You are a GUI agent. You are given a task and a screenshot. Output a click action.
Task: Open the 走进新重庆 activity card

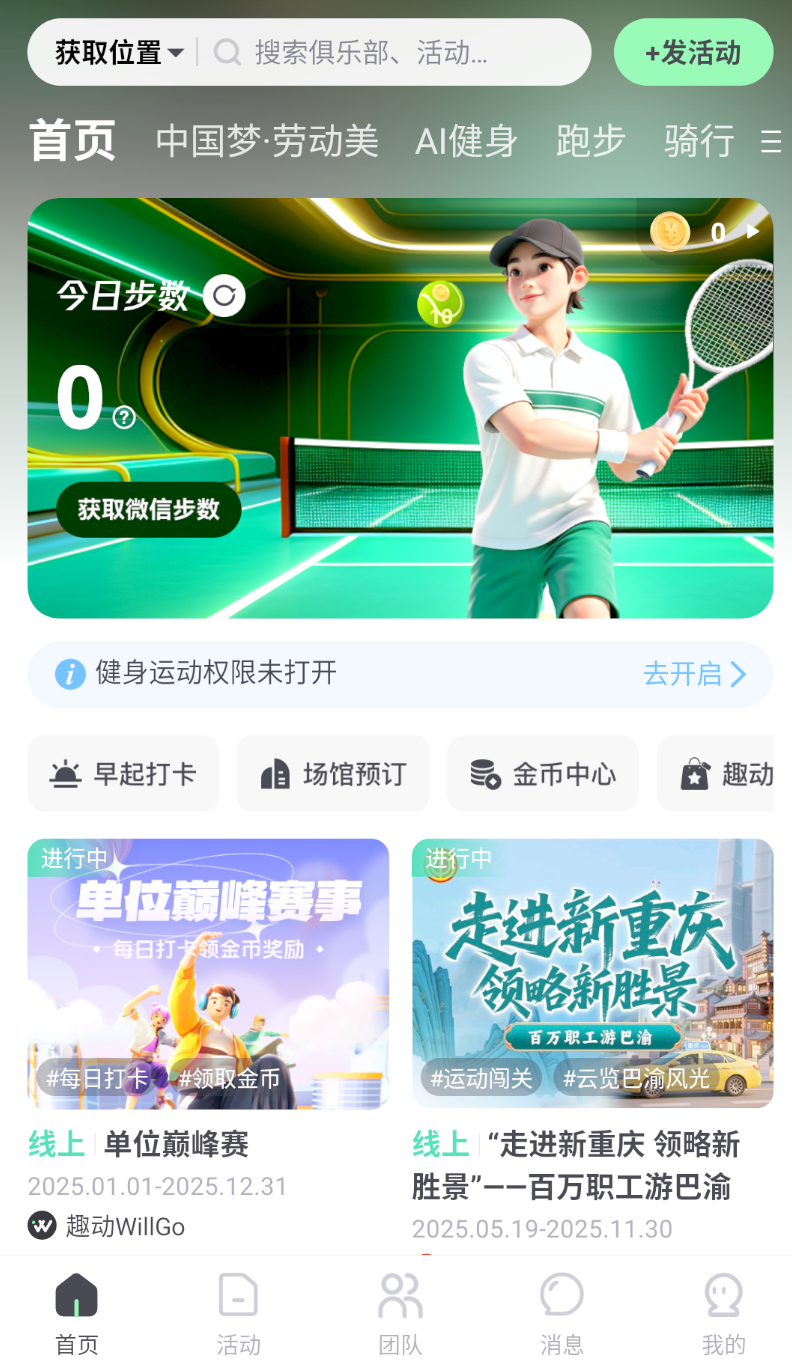(x=593, y=1040)
